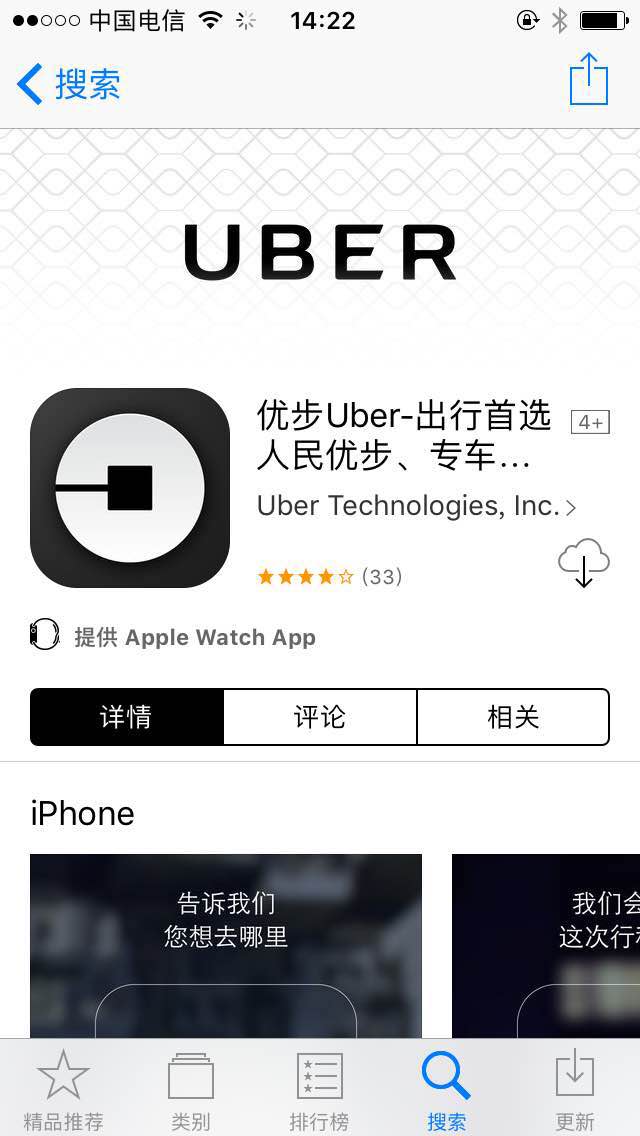640x1136 pixels.
Task: Share this Uber app page
Action: [589, 79]
